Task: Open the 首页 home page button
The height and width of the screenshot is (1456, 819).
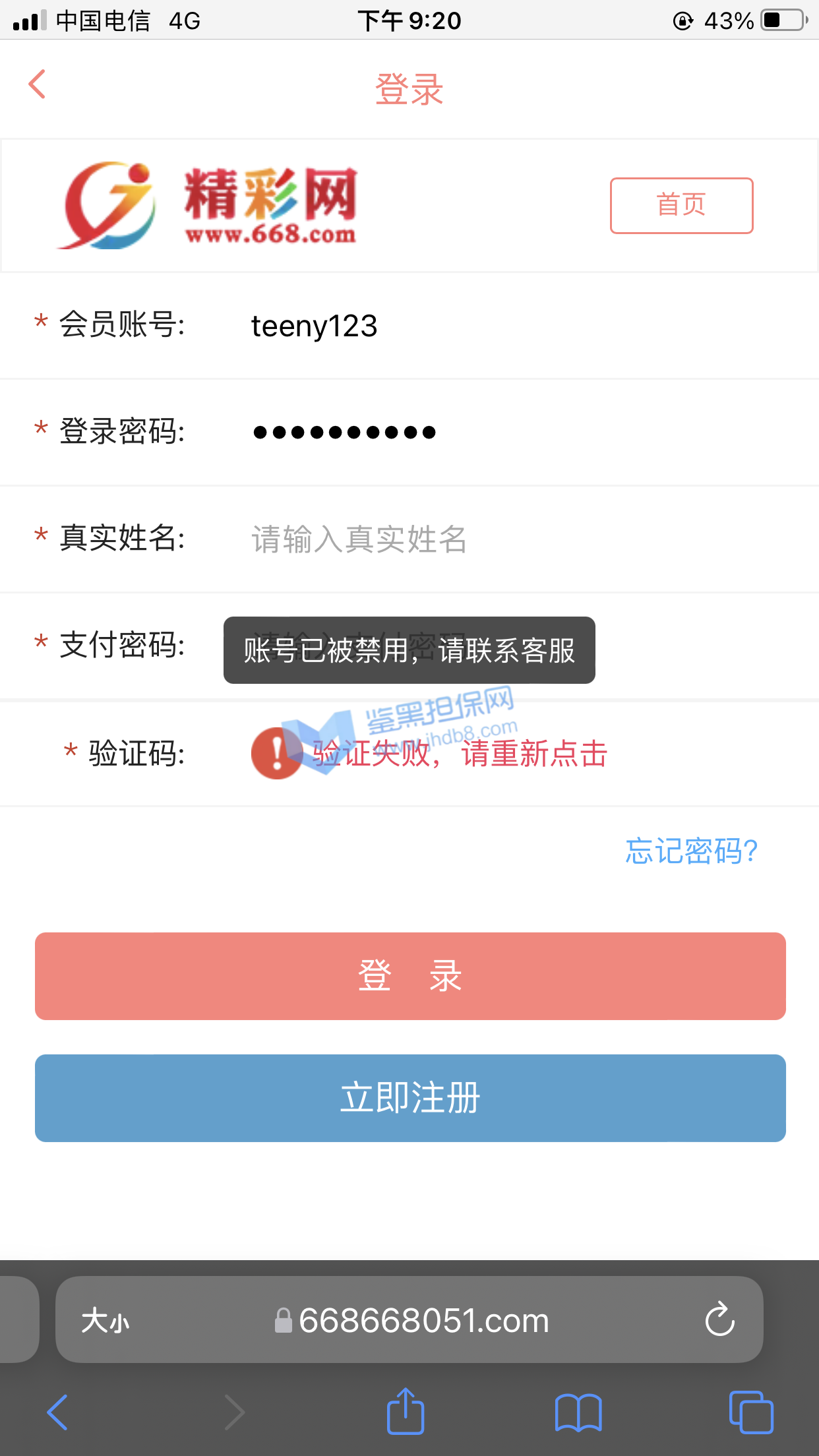Action: [681, 205]
